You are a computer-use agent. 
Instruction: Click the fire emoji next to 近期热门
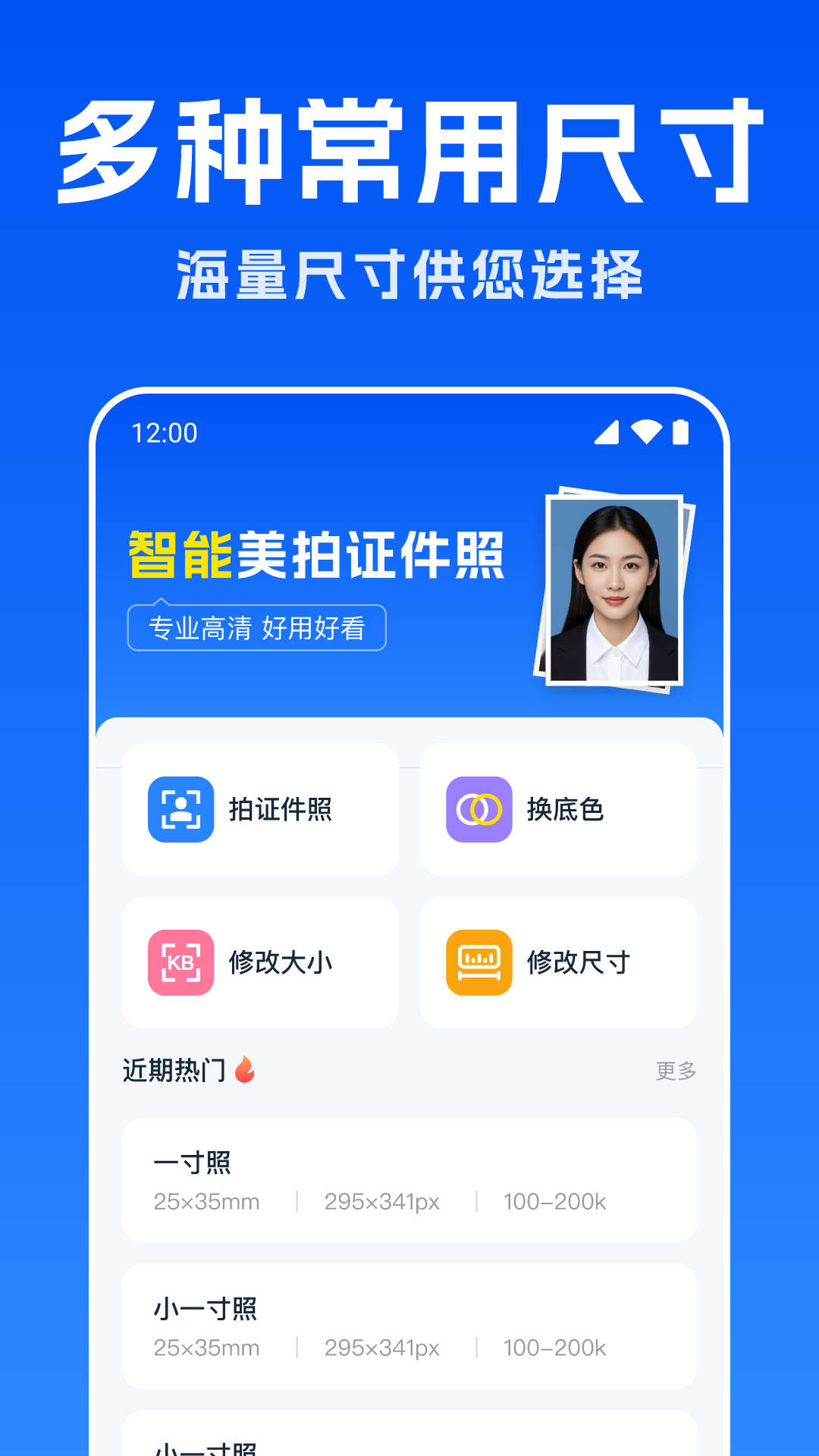tap(245, 1068)
